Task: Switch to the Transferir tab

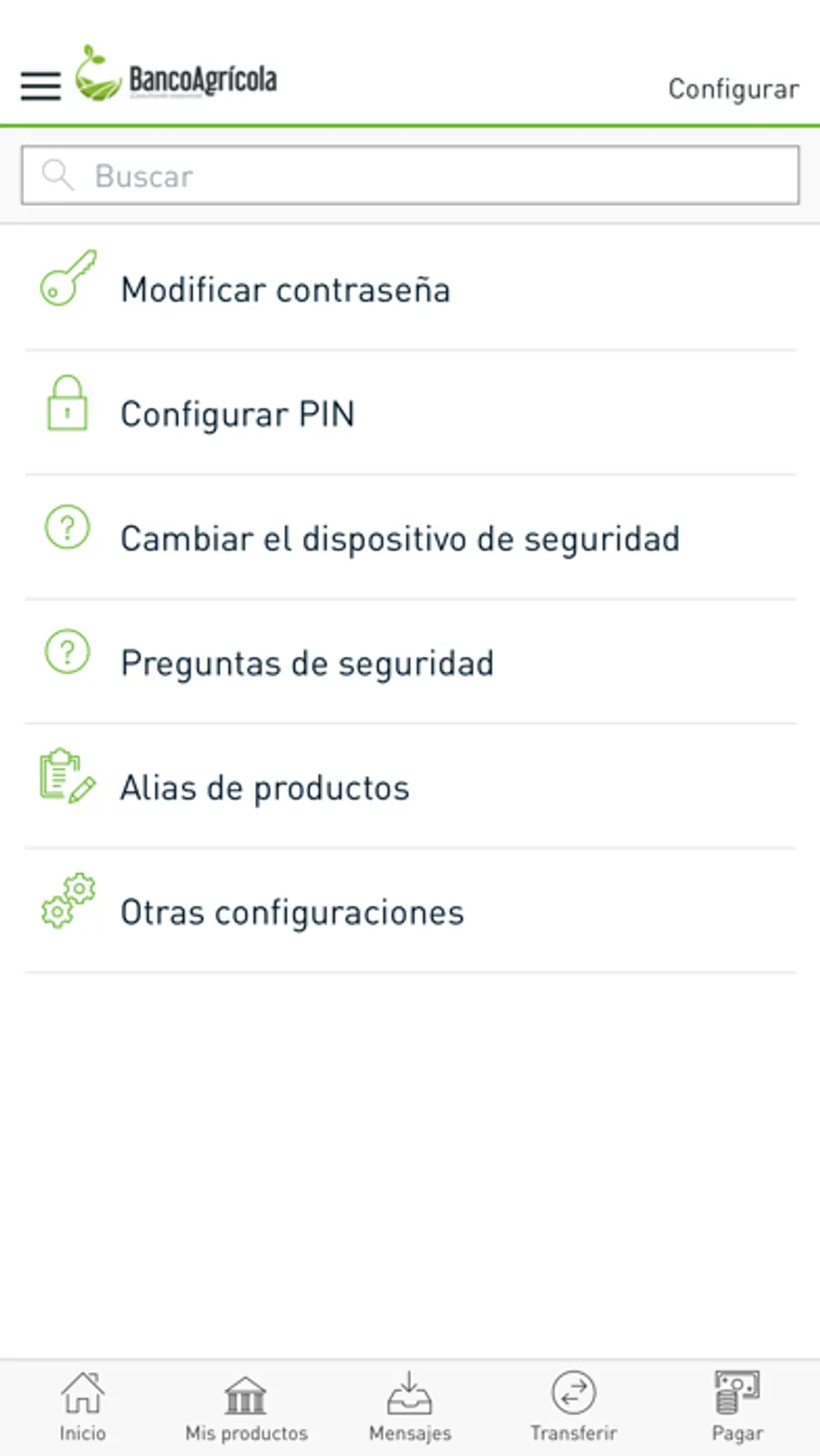Action: tap(573, 1407)
